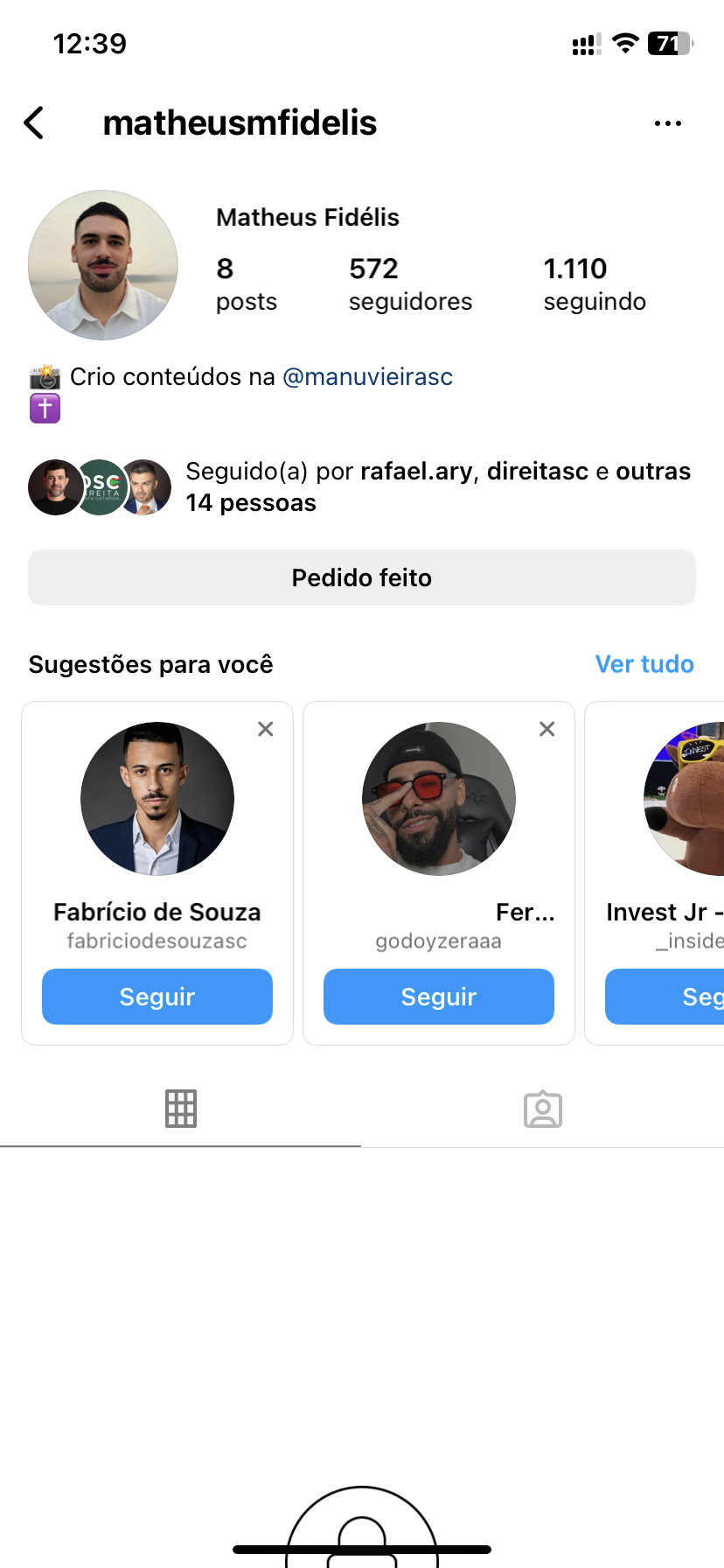Switch to the posts grid tab
The image size is (724, 1568).
(181, 1109)
